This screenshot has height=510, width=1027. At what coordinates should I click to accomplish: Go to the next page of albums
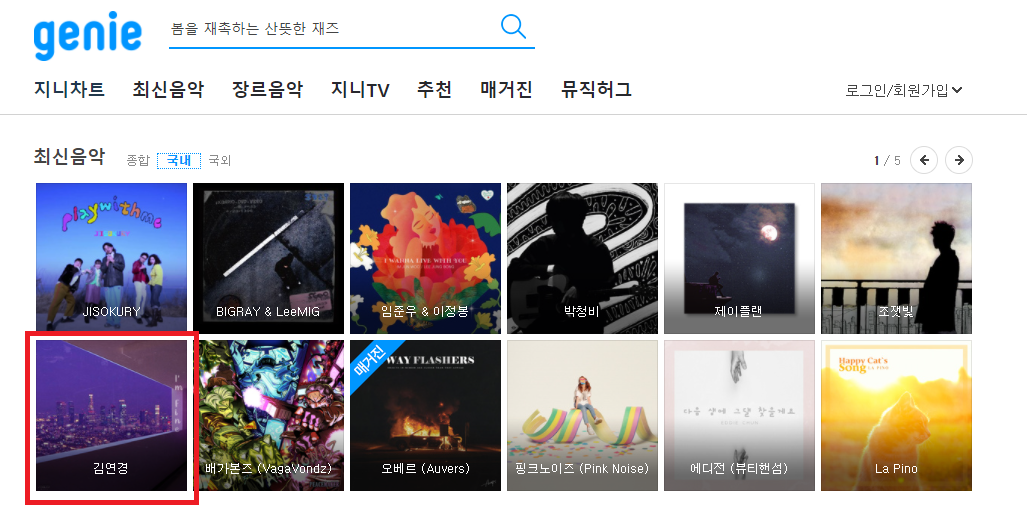(x=959, y=160)
